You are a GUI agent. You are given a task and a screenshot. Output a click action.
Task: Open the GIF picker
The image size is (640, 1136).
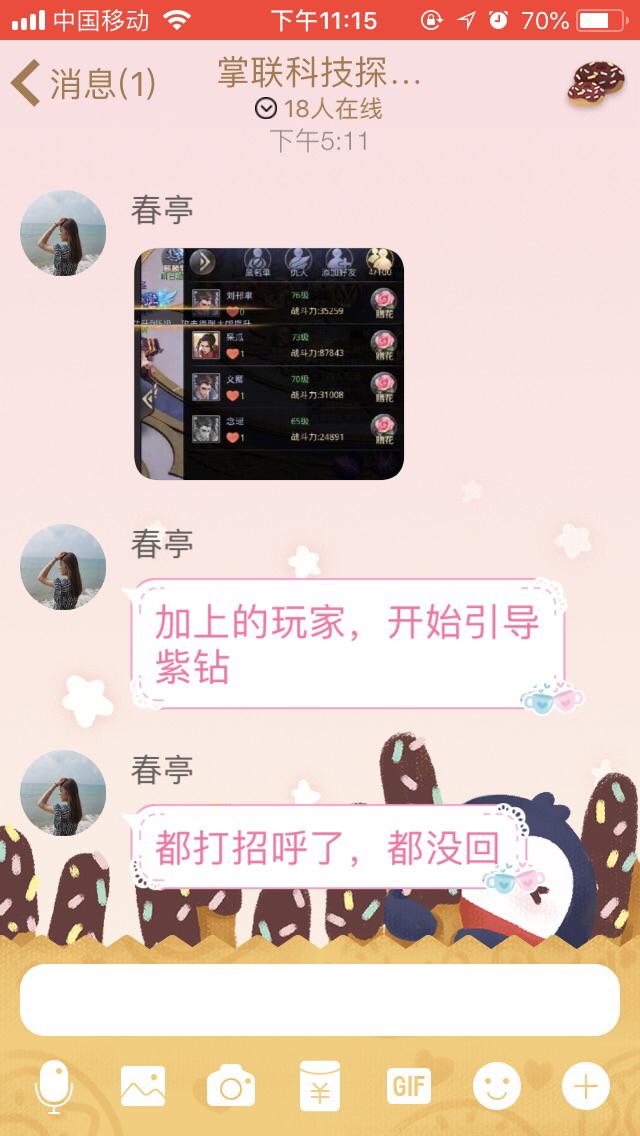pyautogui.click(x=408, y=1086)
